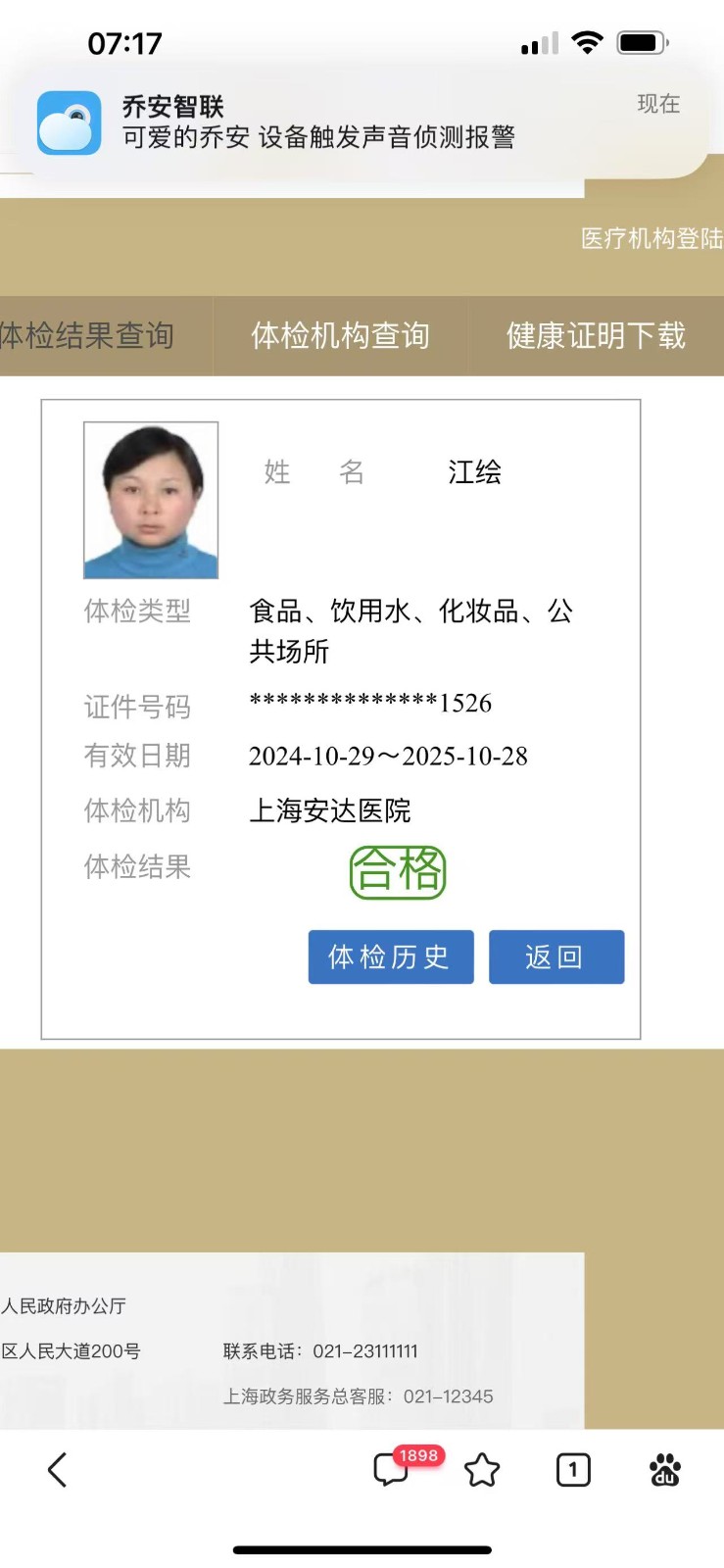The image size is (724, 1568).
Task: Switch to 体检机构查询 tab
Action: (x=340, y=336)
